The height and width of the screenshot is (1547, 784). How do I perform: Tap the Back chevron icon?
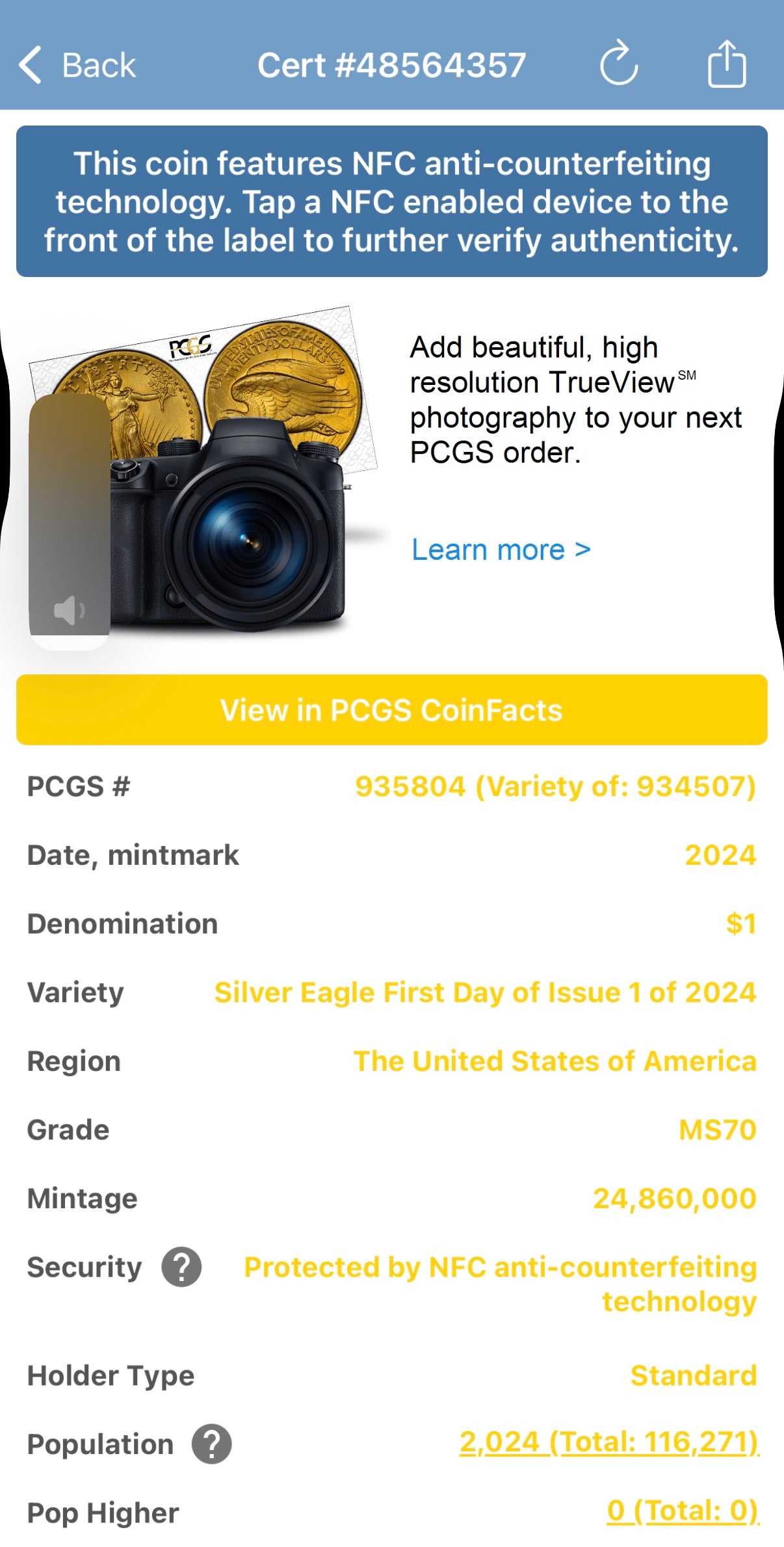[x=28, y=64]
